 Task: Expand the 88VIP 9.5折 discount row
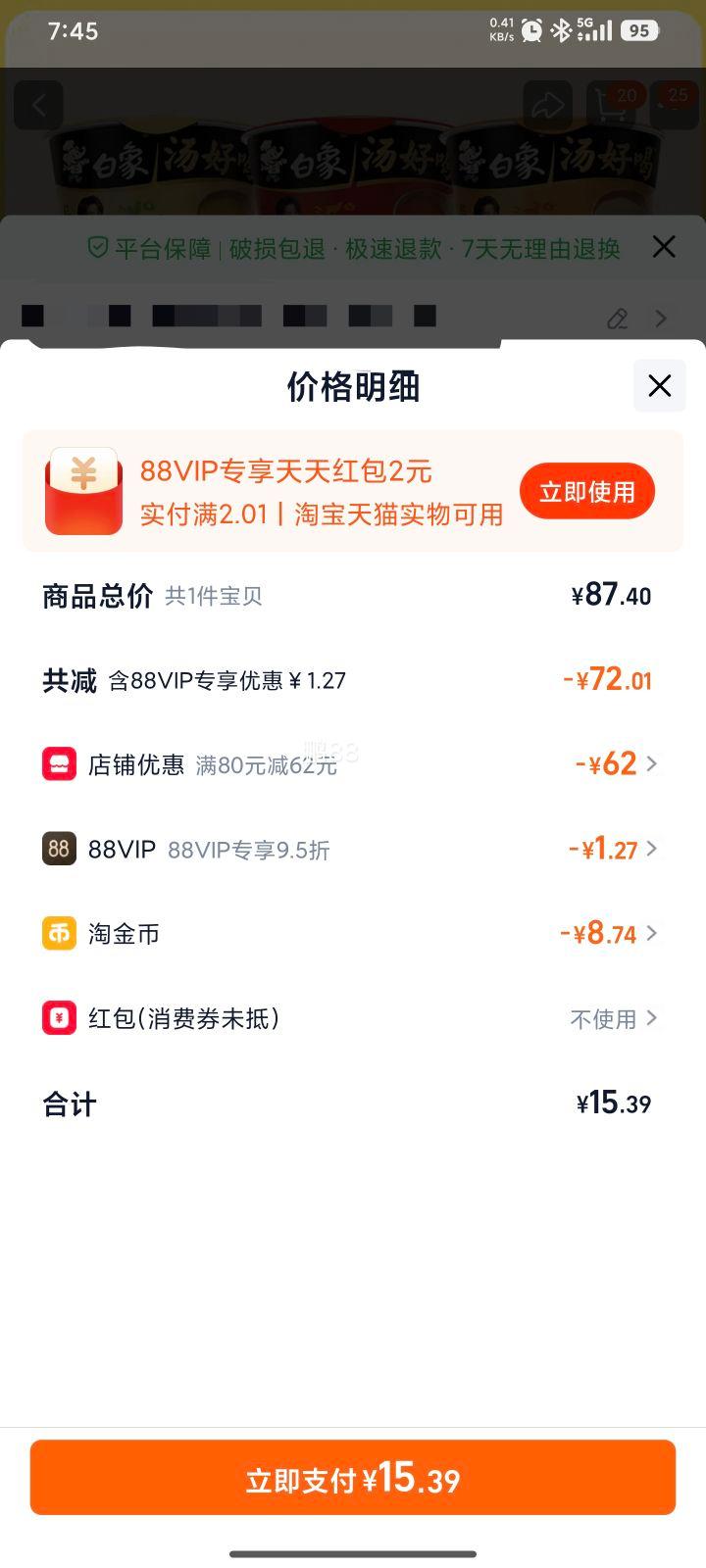(653, 849)
